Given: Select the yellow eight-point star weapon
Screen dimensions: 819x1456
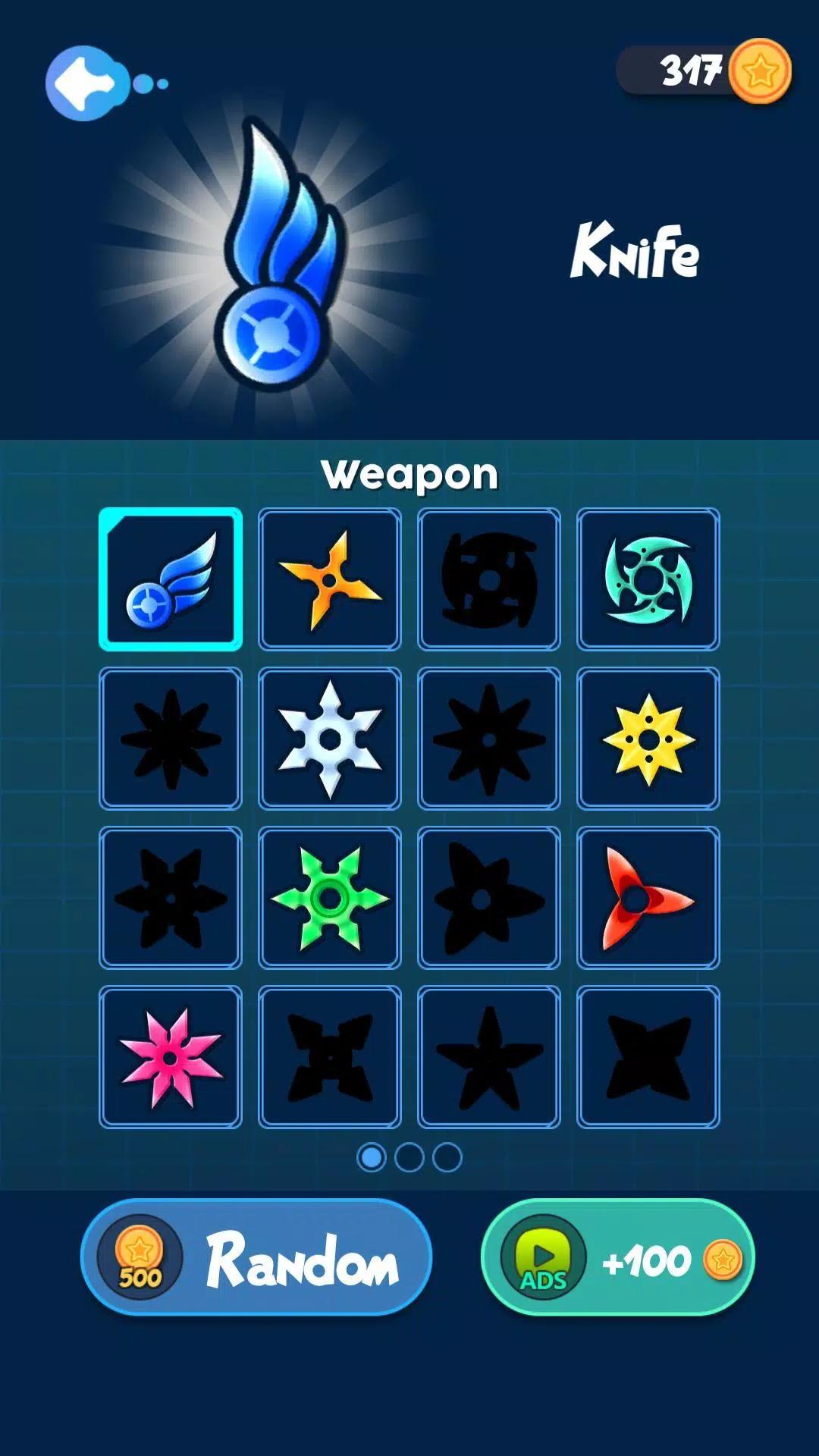Looking at the screenshot, I should click(648, 739).
